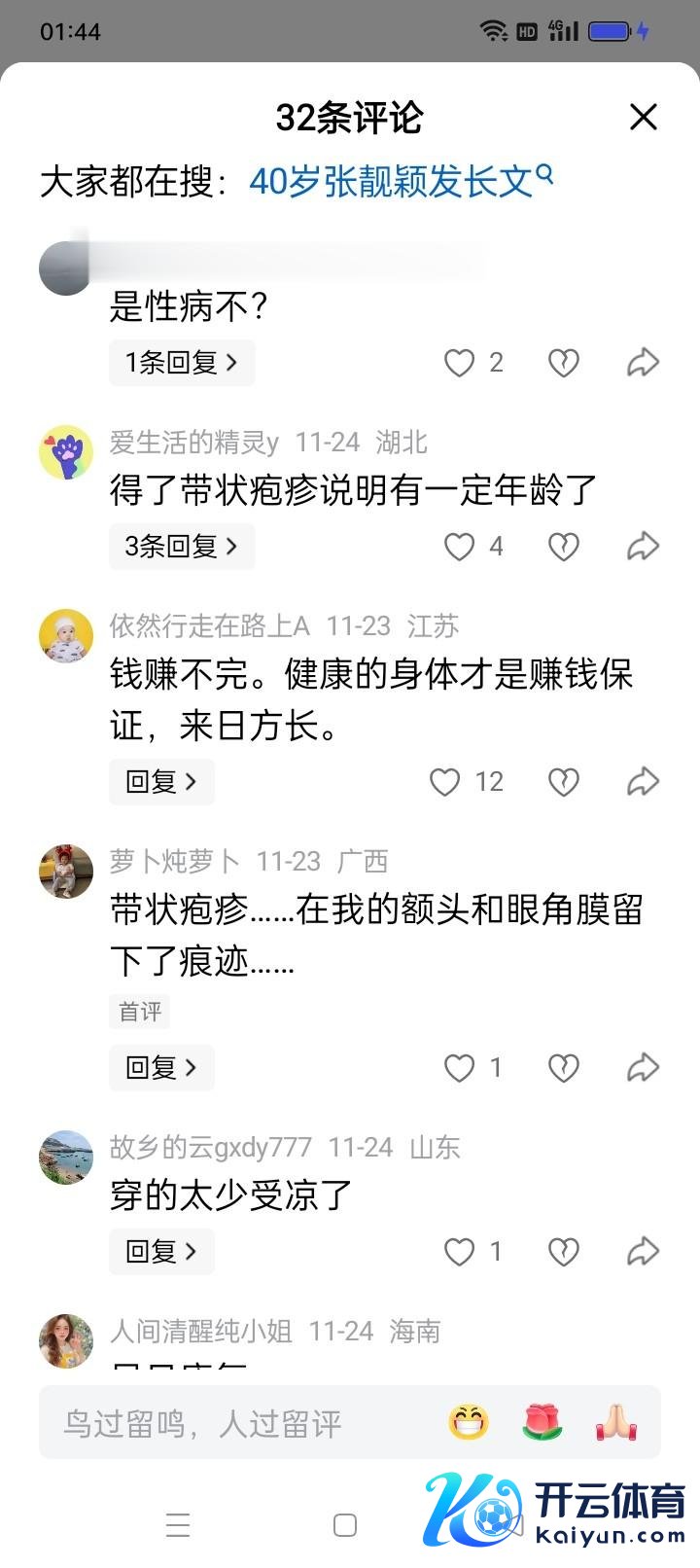Reply to 萝卜炖萝卜's comment
The image size is (700, 1568).
coord(161,1067)
